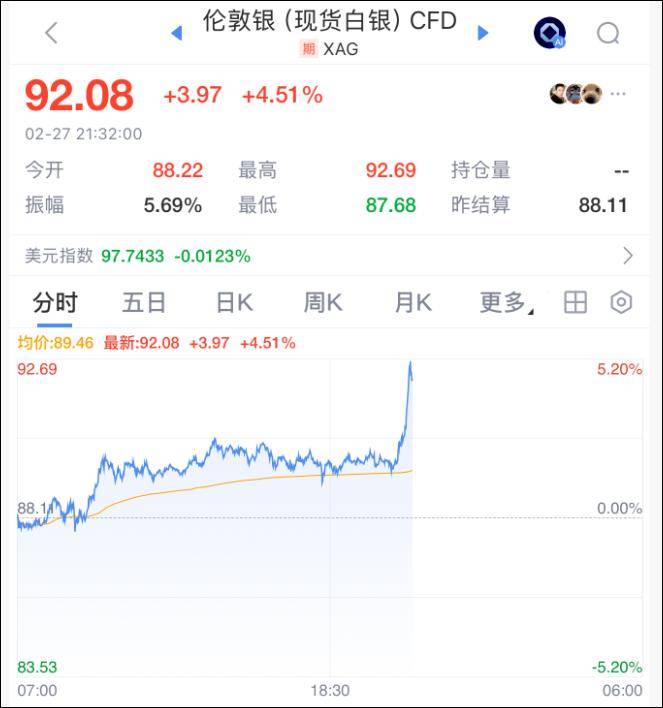The image size is (663, 708).
Task: Go back with the top-left arrow
Action: pos(52,33)
